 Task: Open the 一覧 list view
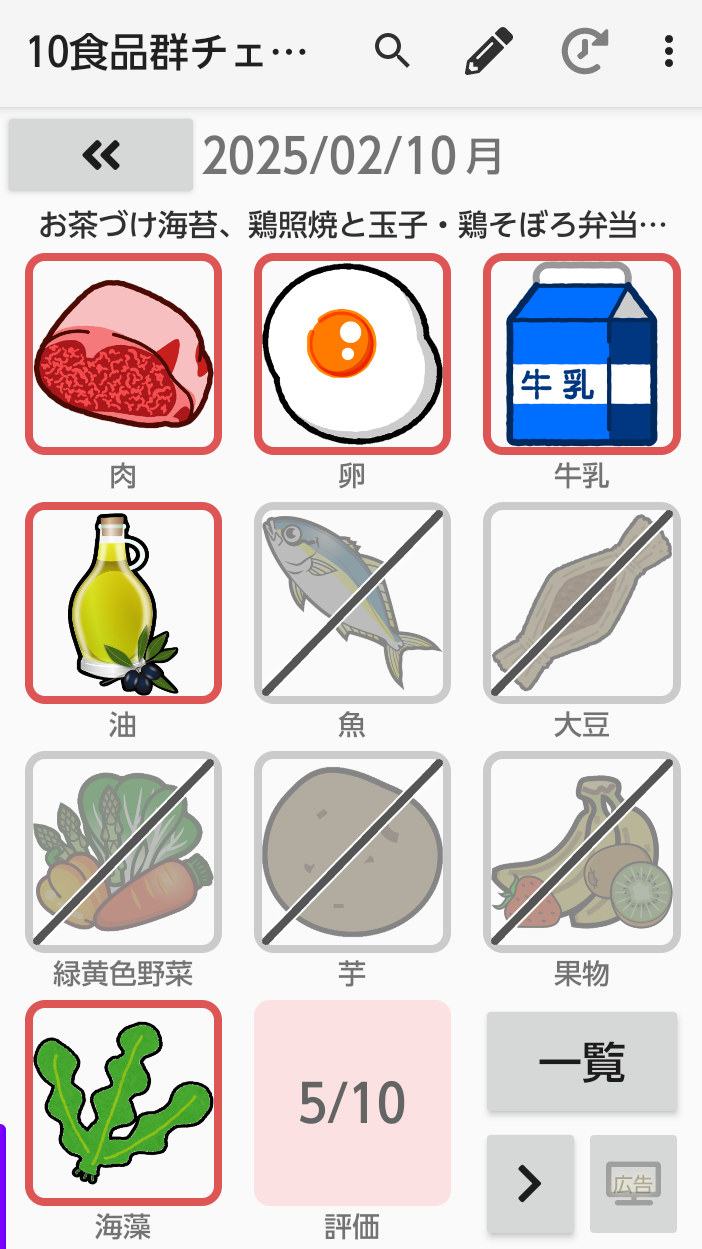point(581,1061)
